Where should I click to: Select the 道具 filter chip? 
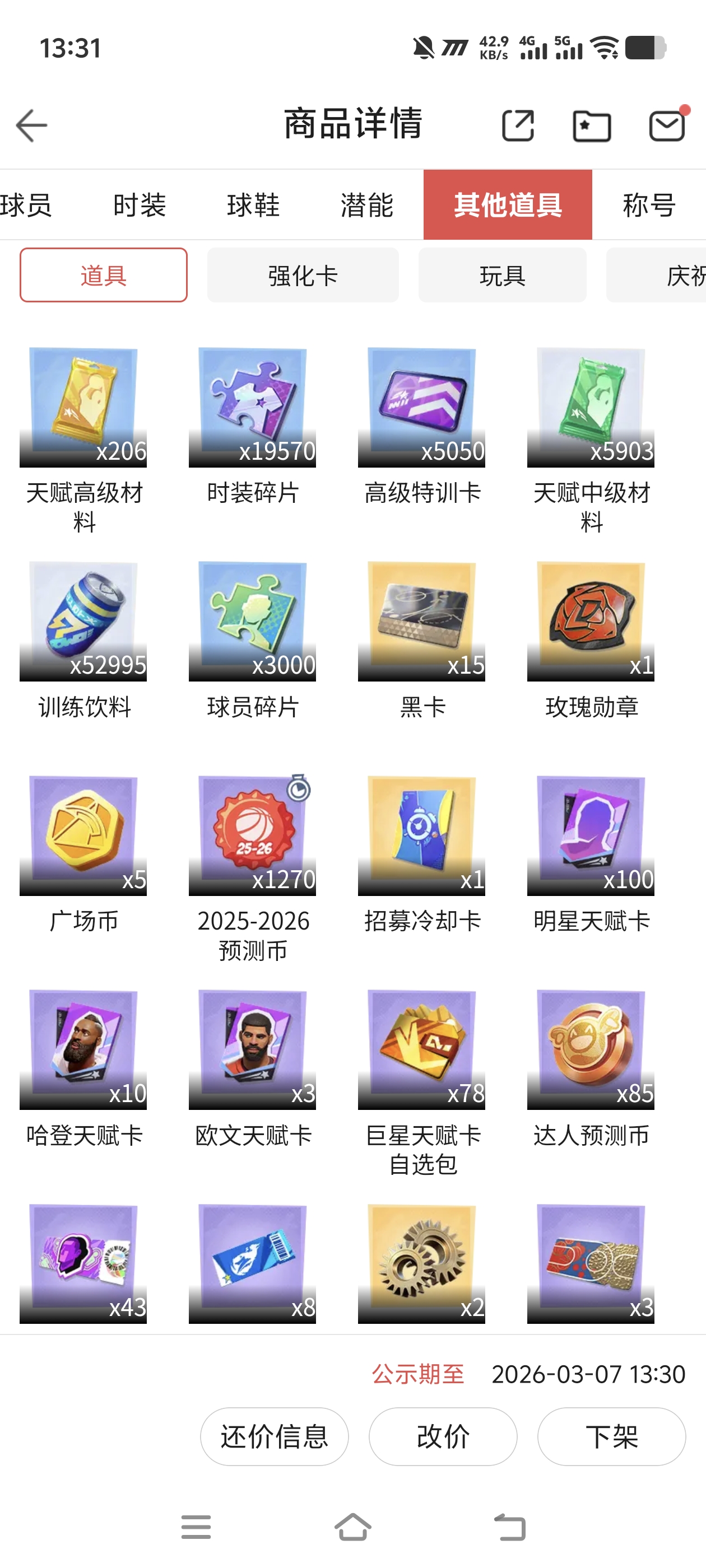click(x=104, y=275)
